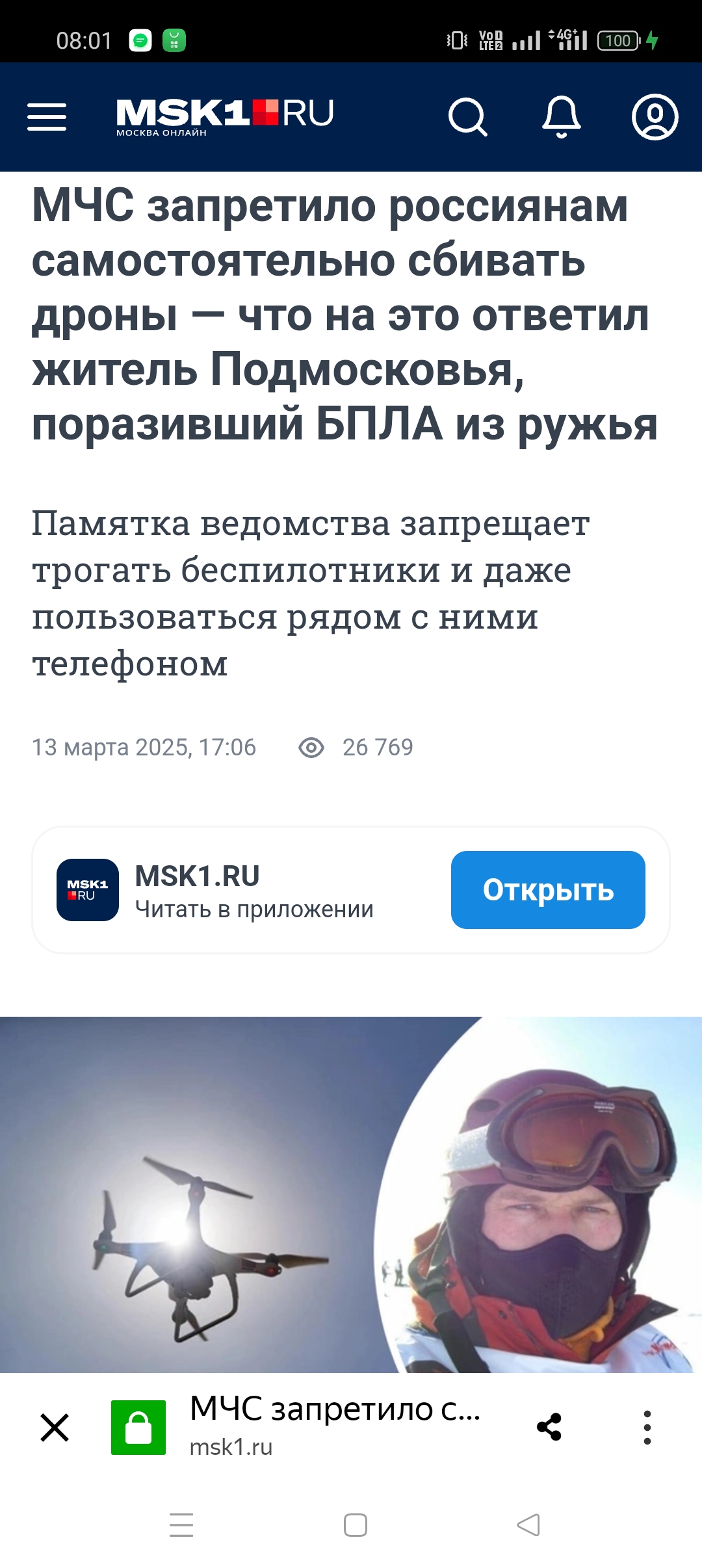
Task: Share this page
Action: point(549,1428)
